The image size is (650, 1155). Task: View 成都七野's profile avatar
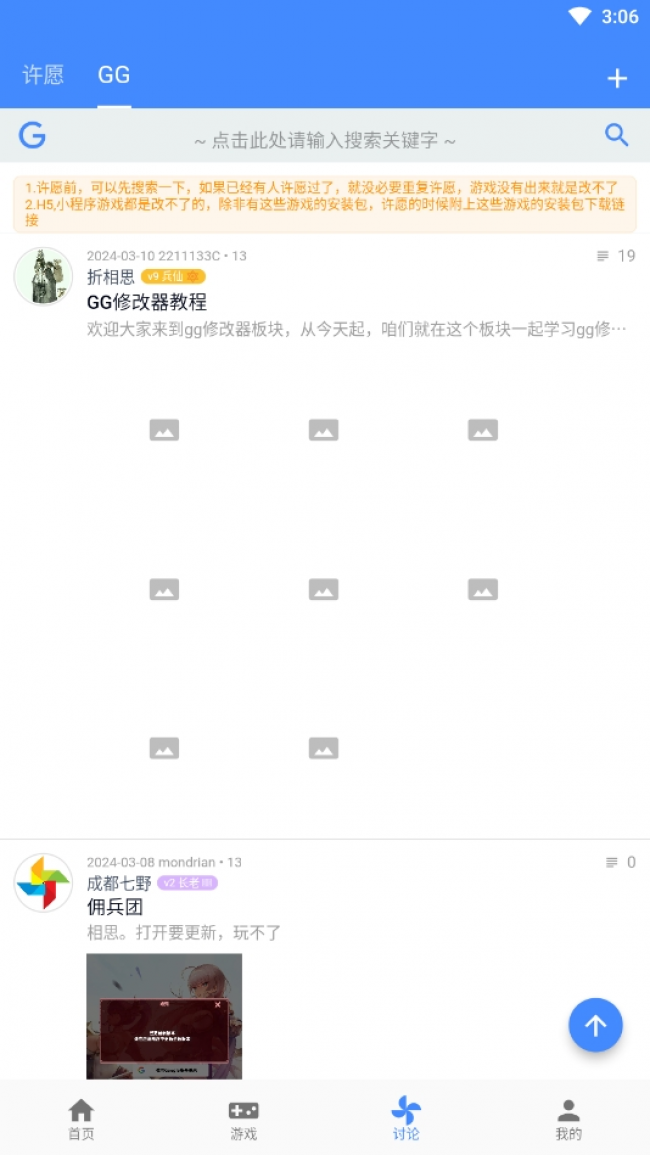(x=43, y=882)
